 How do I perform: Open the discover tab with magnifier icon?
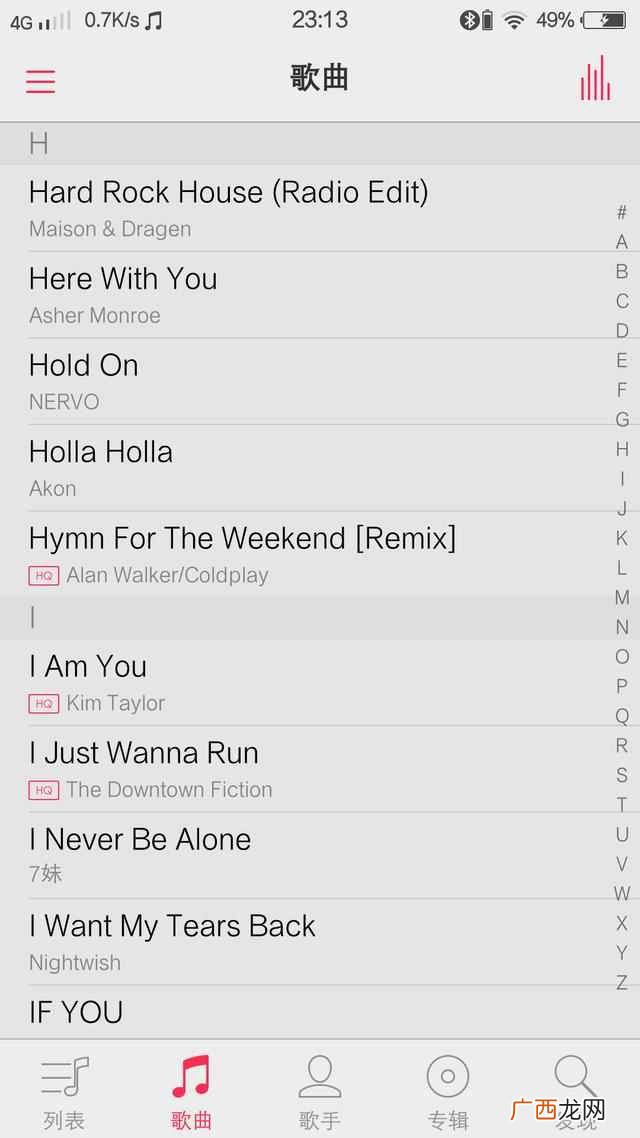576,1091
